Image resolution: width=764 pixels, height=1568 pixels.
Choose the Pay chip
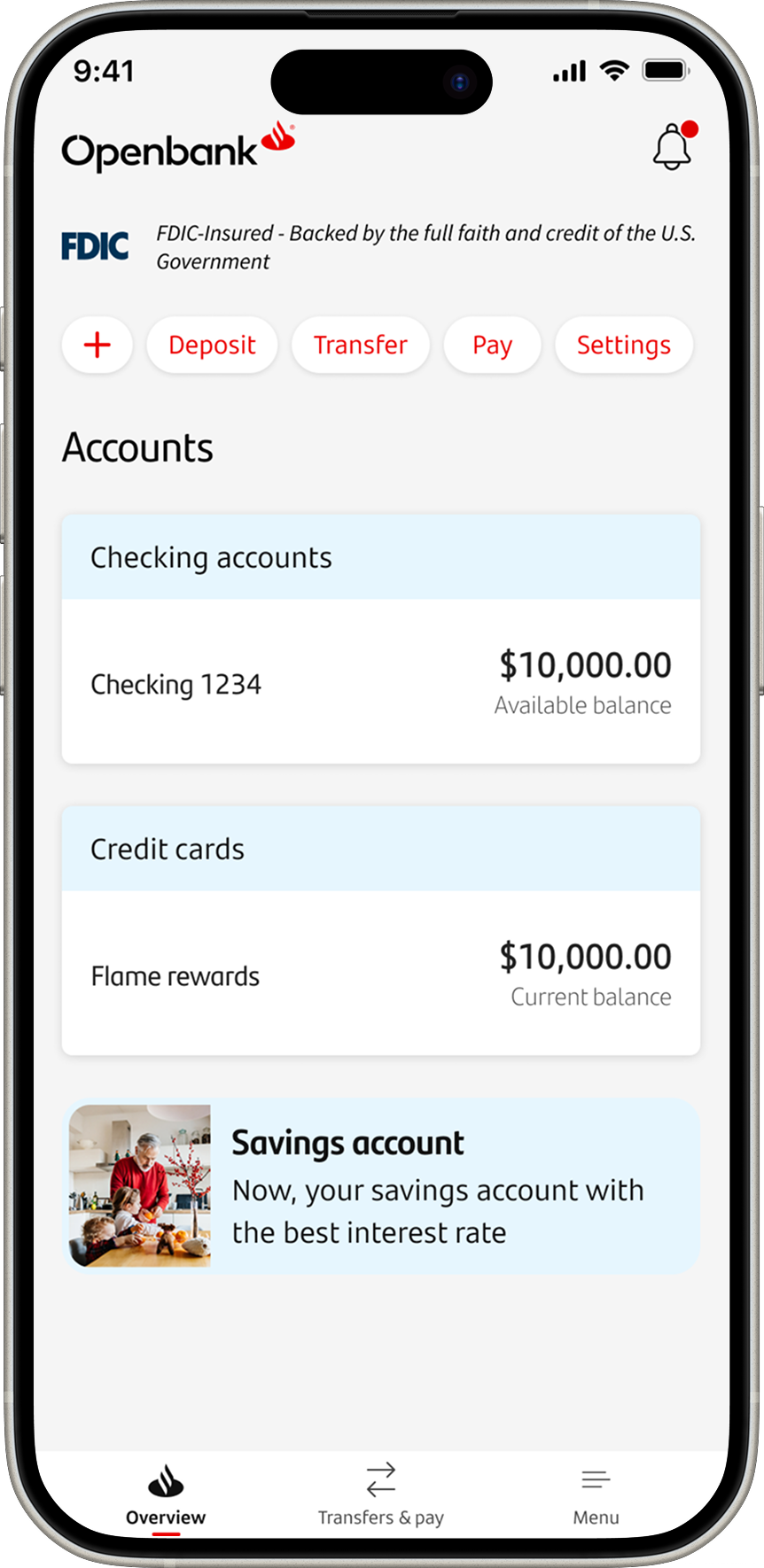(x=492, y=345)
